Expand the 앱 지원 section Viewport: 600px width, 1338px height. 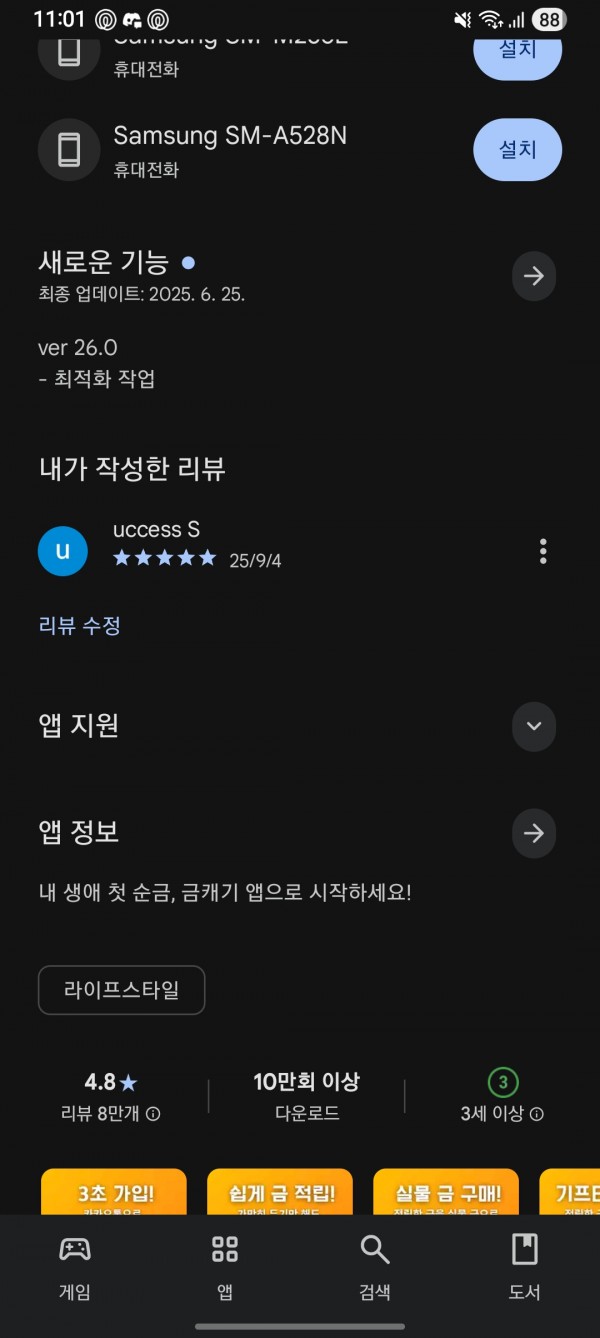coord(534,726)
